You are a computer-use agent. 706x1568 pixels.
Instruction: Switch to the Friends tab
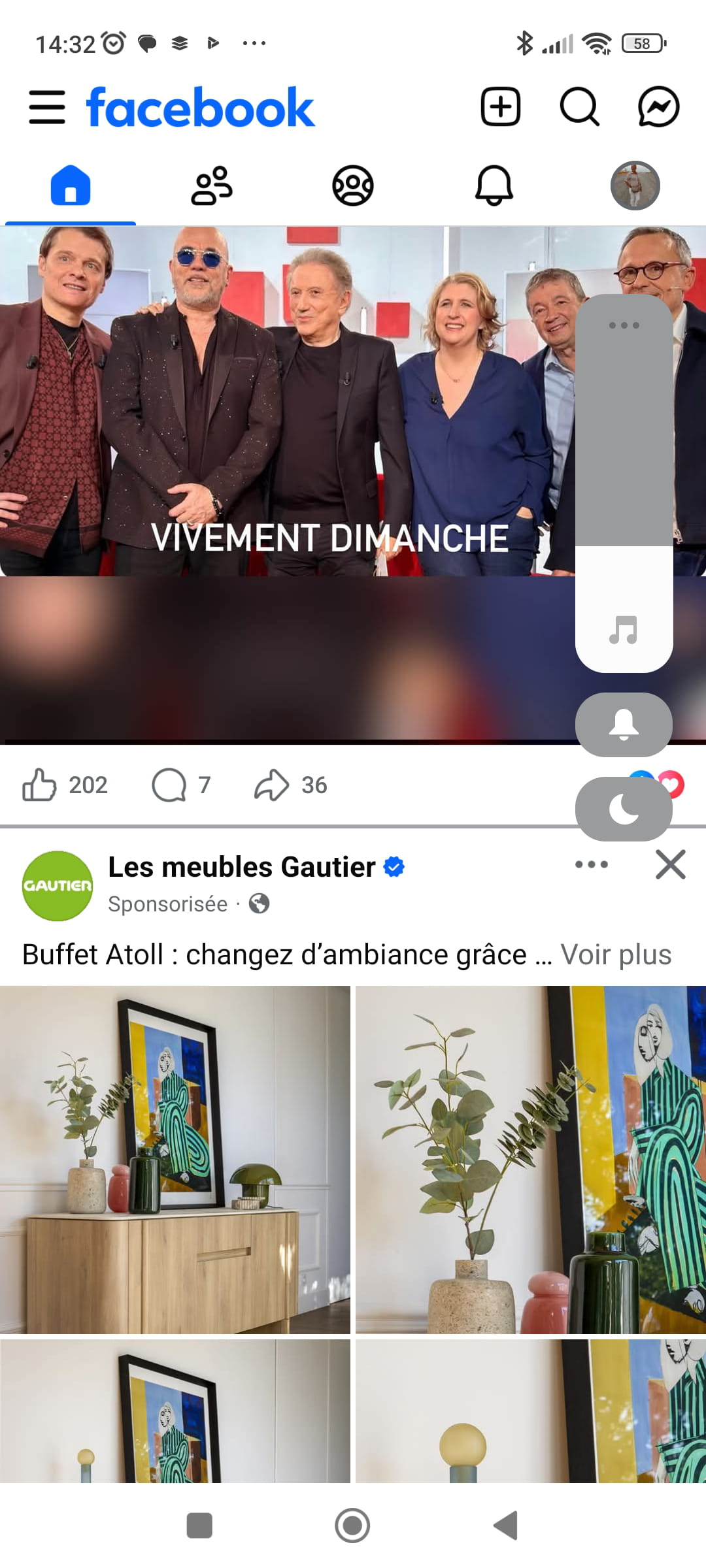(211, 186)
